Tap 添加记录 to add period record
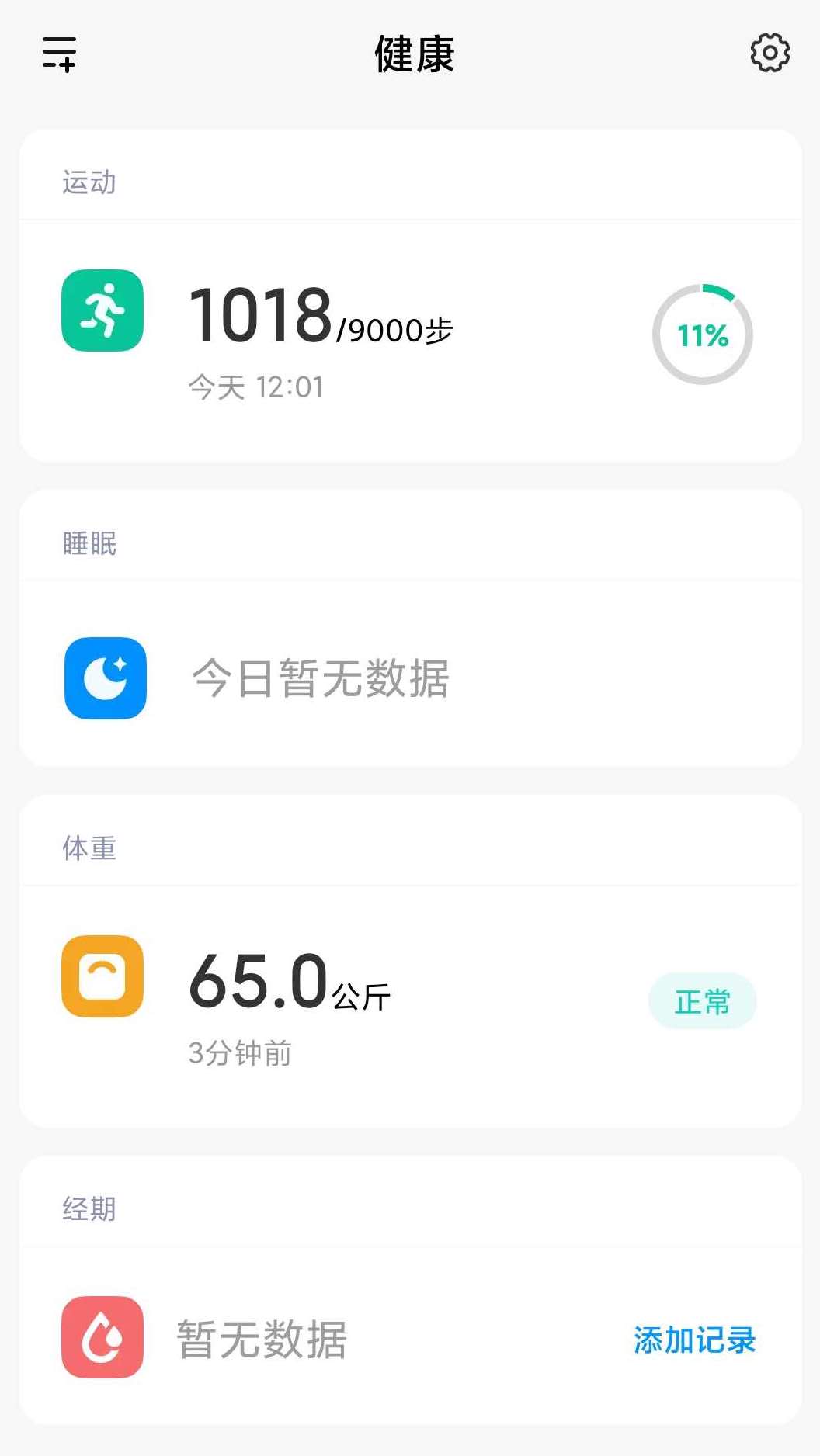This screenshot has width=820, height=1456. (x=694, y=1340)
